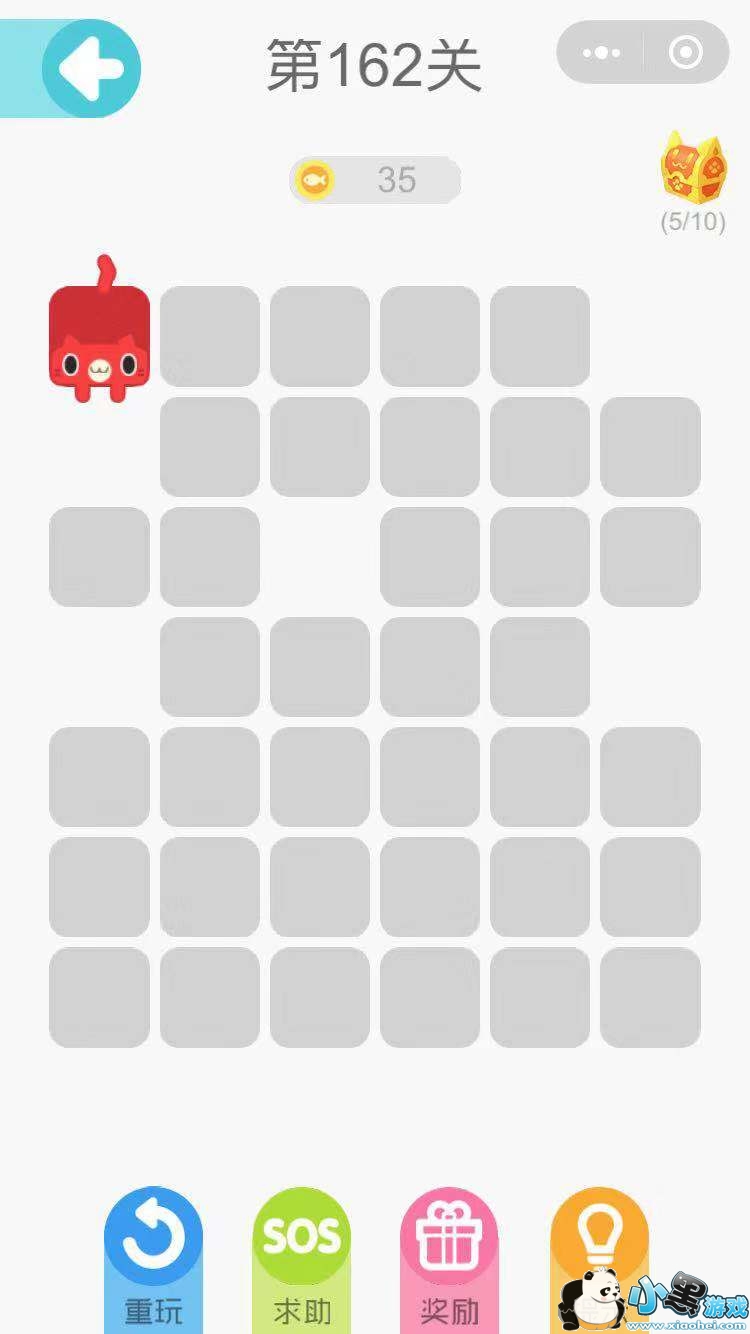The height and width of the screenshot is (1334, 750).
Task: Tap the fish coin counter pill
Action: (x=375, y=180)
